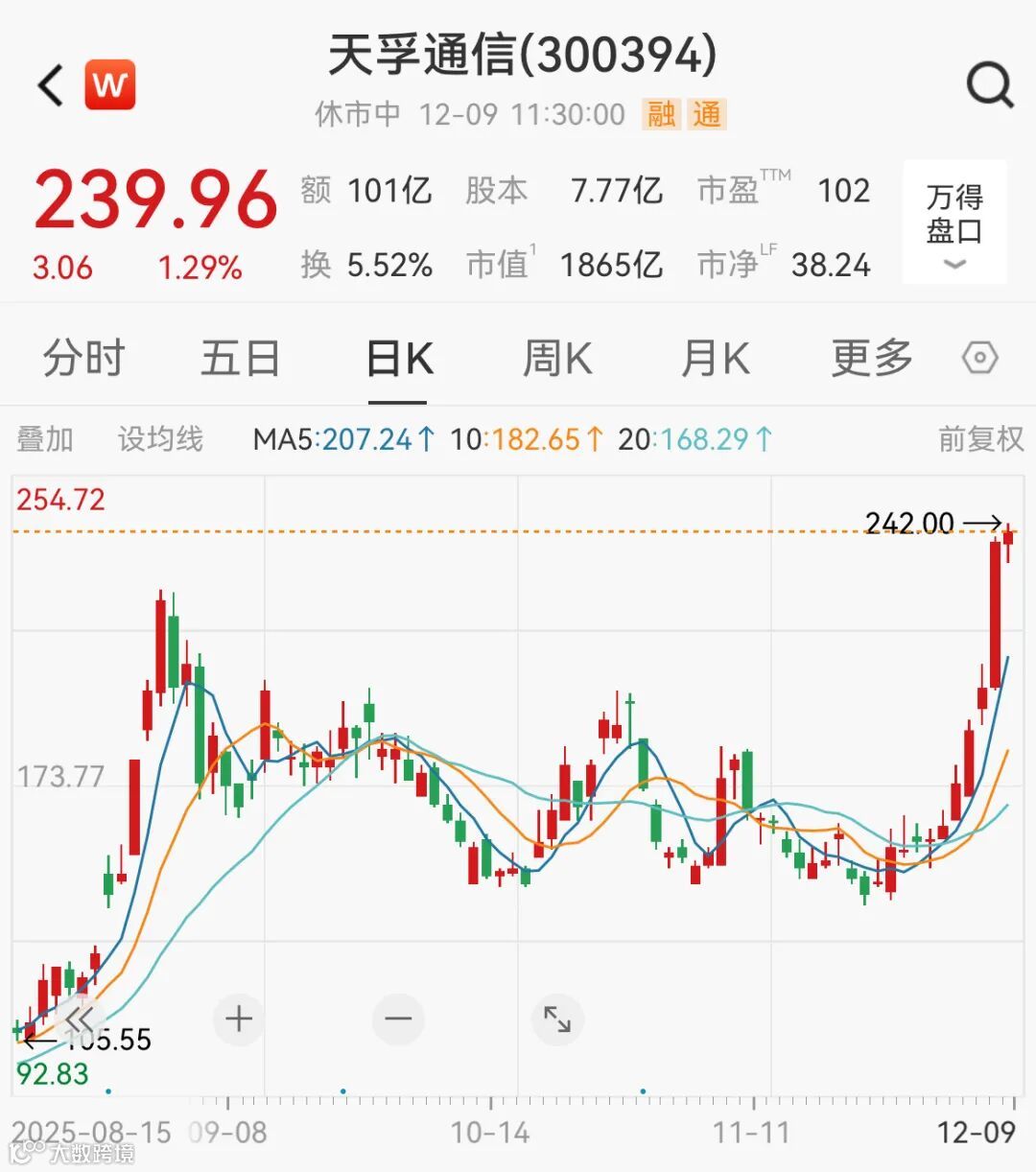This screenshot has height=1172, width=1036.
Task: Expand the 万得盘口 panel
Action: 954,223
